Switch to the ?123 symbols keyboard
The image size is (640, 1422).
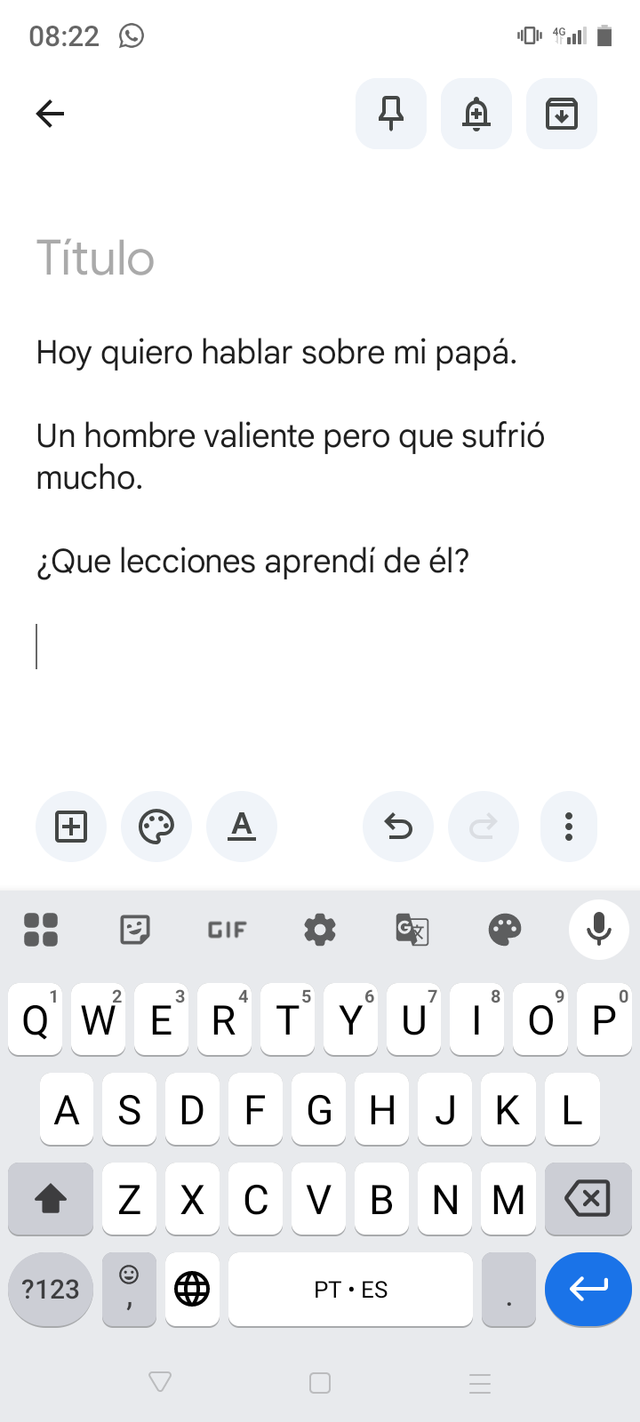51,1290
